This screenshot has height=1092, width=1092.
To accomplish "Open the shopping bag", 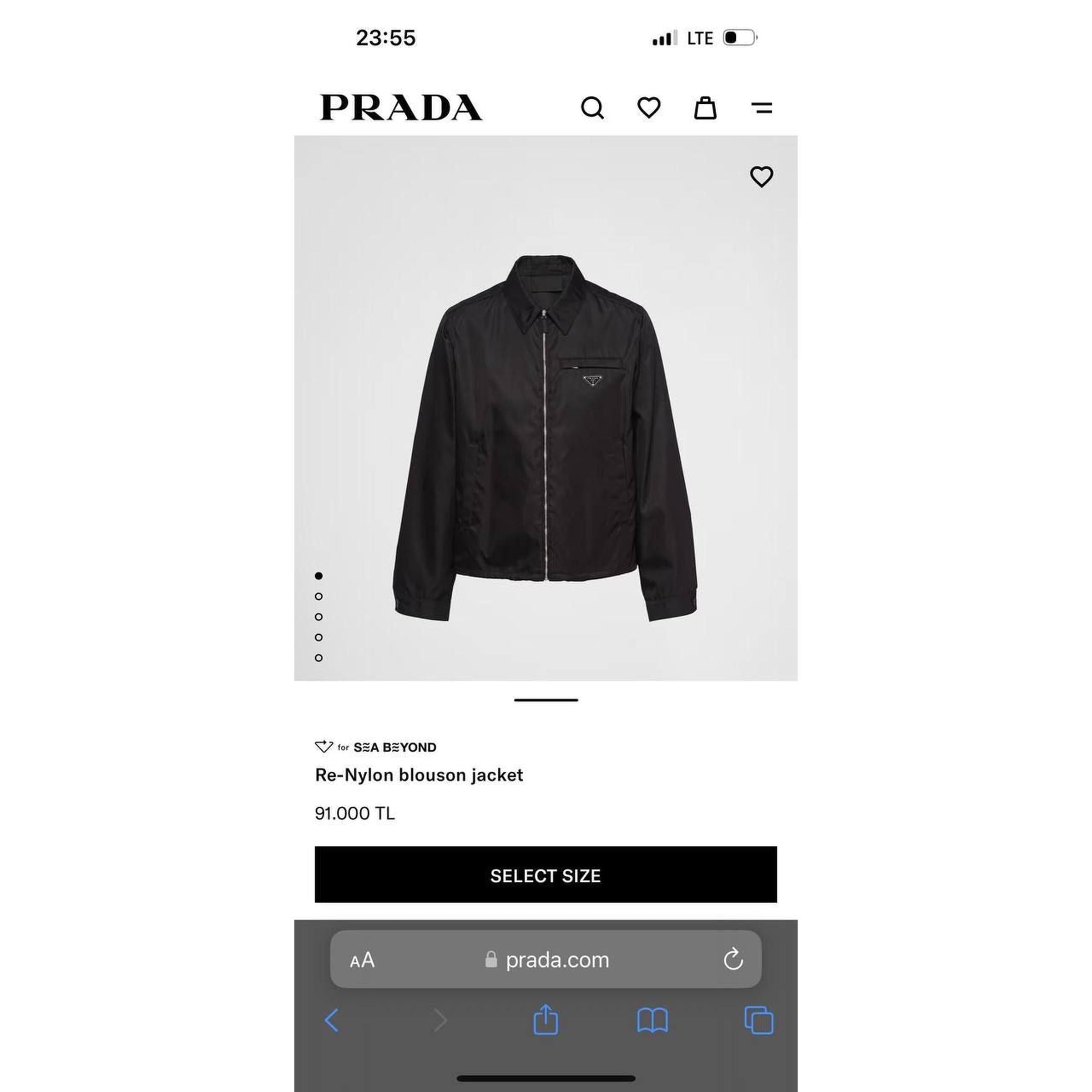I will point(705,107).
